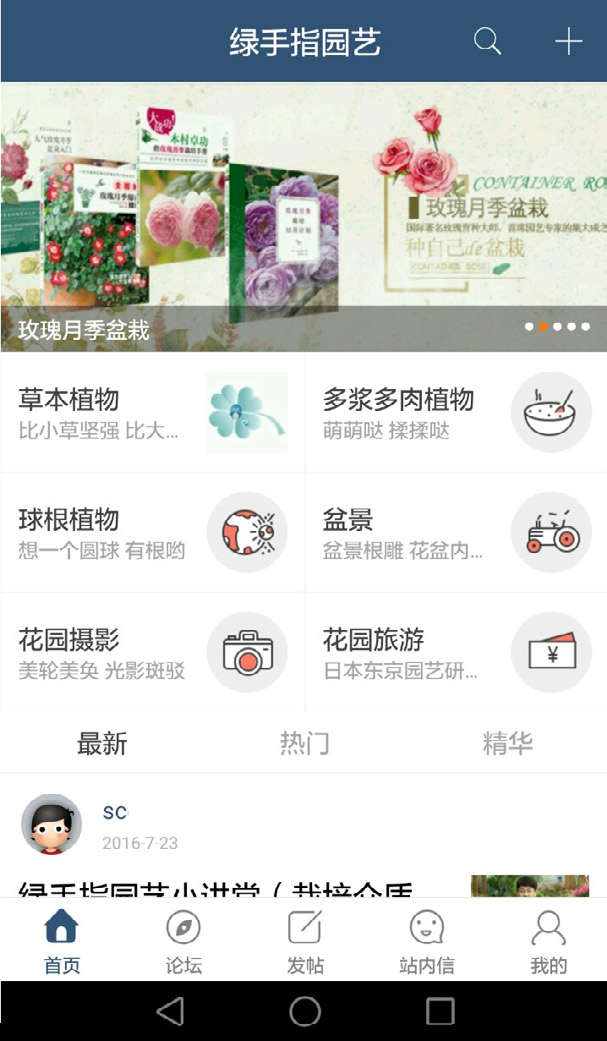Explore the 花园旅游 section

(456, 652)
